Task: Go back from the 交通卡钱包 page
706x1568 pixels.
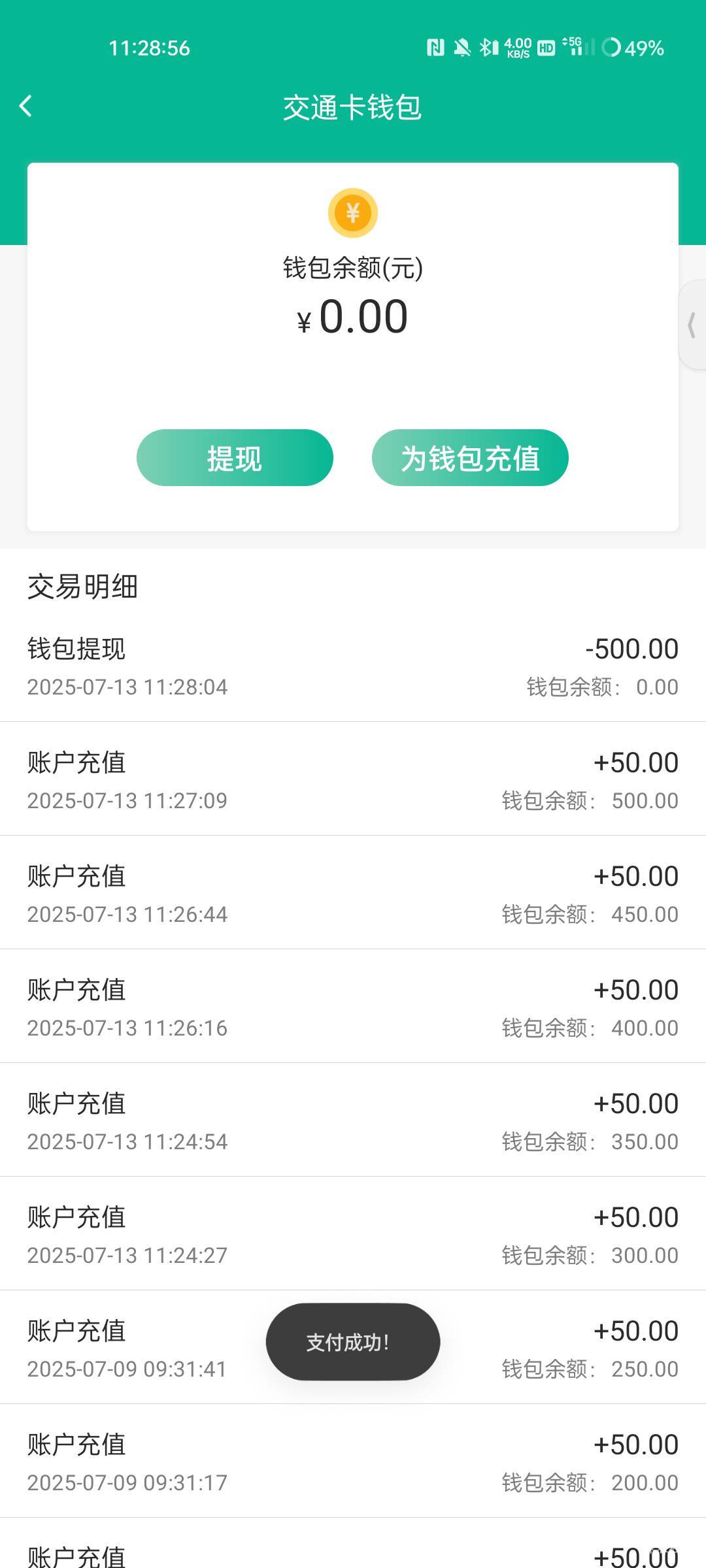Action: (26, 106)
